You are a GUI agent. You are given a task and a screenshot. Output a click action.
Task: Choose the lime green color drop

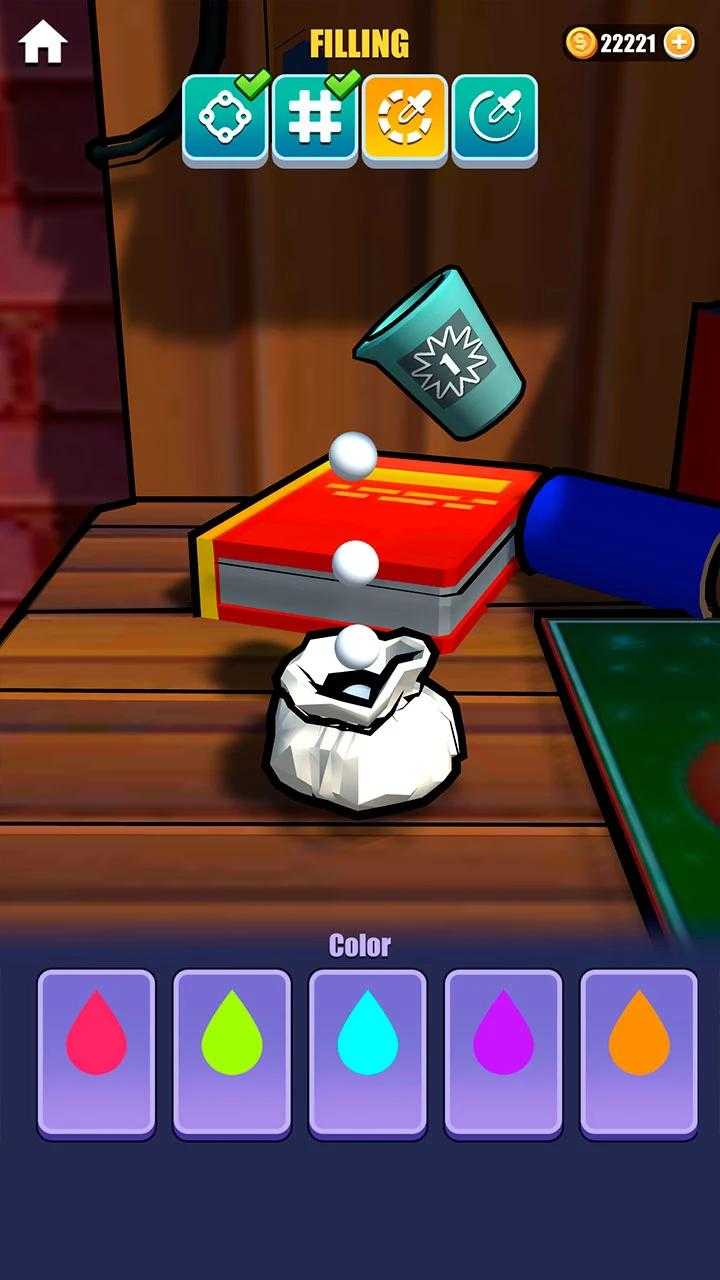click(x=232, y=1054)
